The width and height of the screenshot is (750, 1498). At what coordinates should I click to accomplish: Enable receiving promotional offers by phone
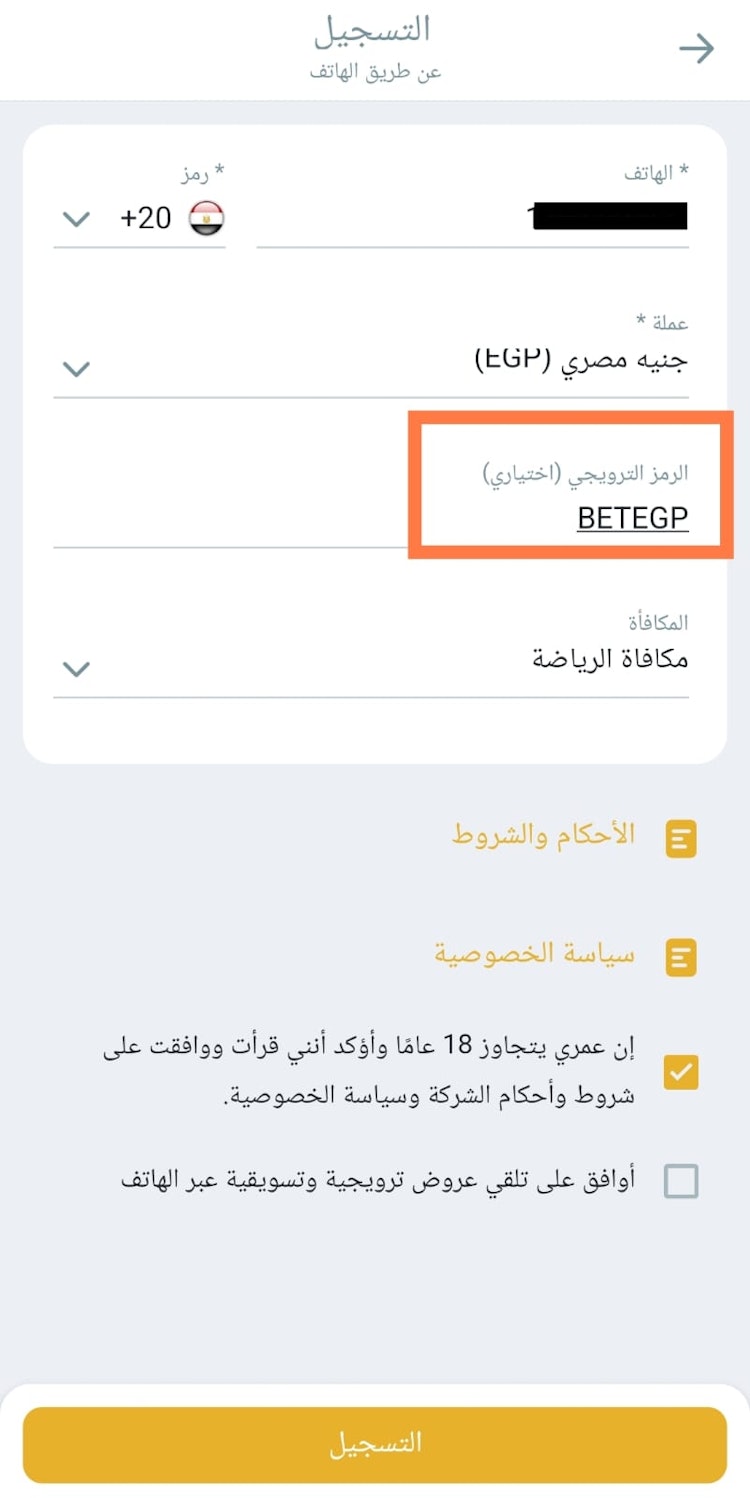tap(681, 1182)
